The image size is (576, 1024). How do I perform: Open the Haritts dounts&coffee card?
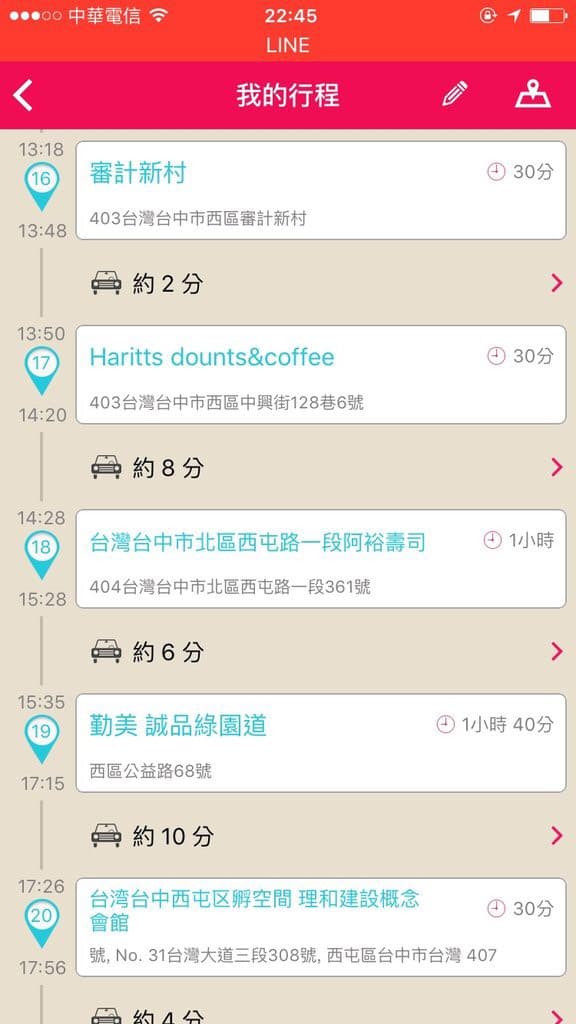tap(321, 375)
